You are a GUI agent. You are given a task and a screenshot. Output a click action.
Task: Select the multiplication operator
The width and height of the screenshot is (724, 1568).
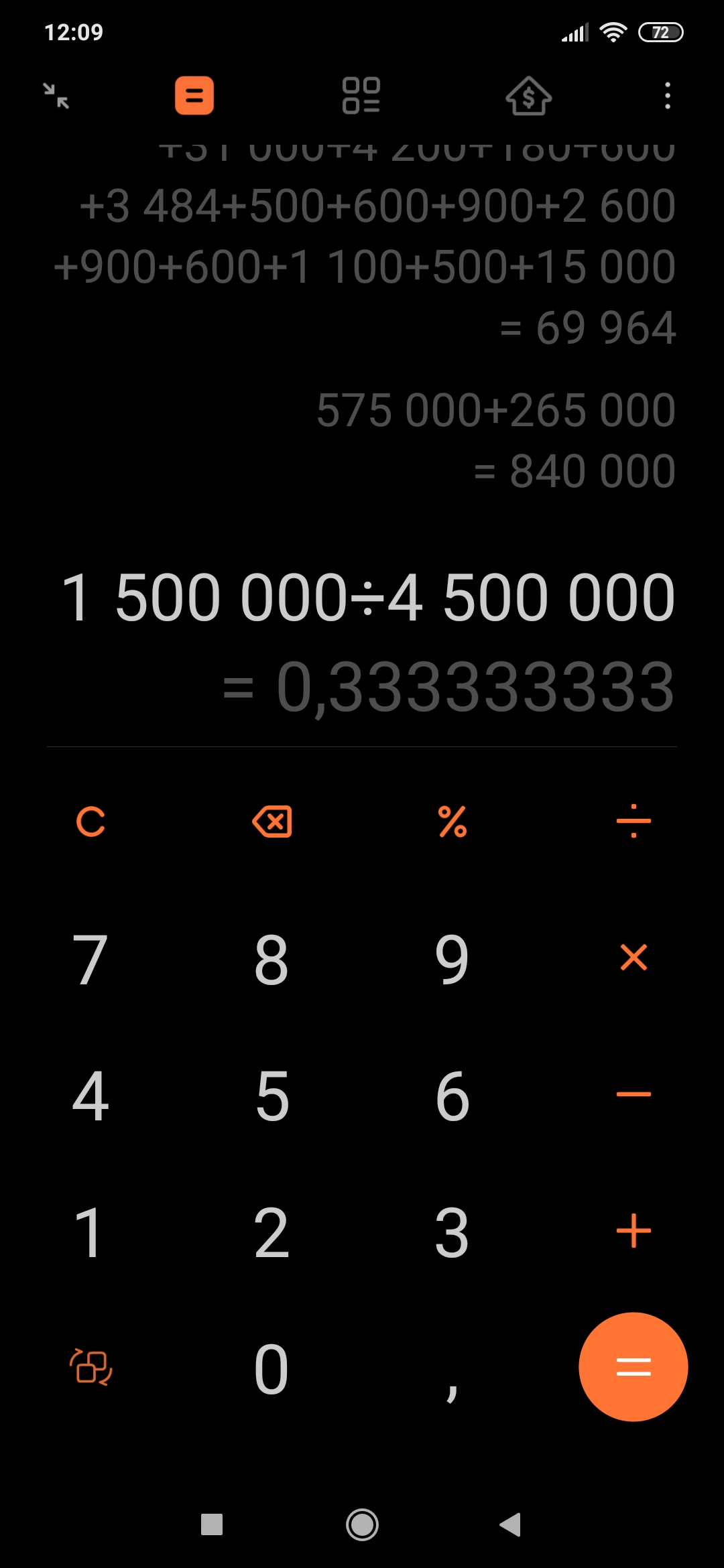633,958
